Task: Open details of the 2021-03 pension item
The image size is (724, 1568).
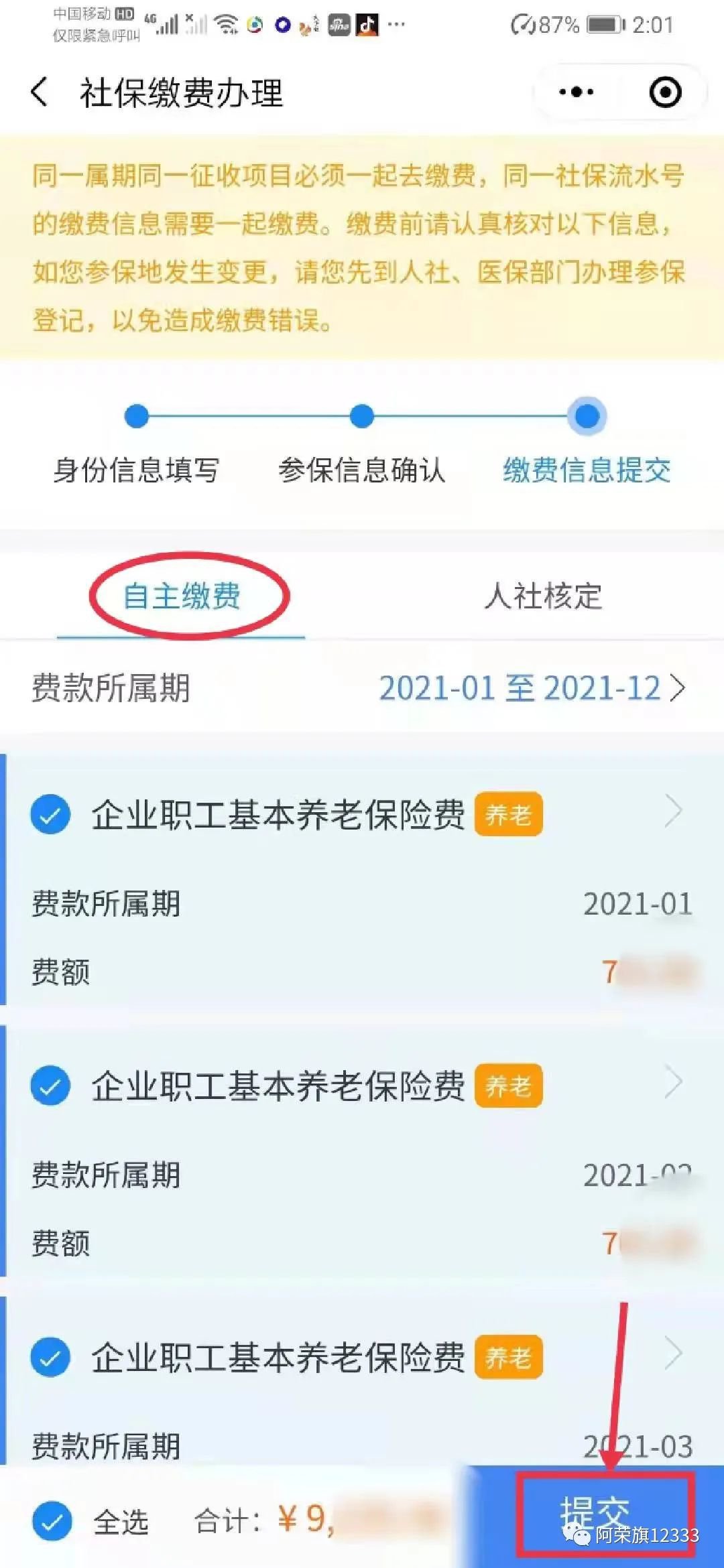Action: pyautogui.click(x=673, y=1354)
